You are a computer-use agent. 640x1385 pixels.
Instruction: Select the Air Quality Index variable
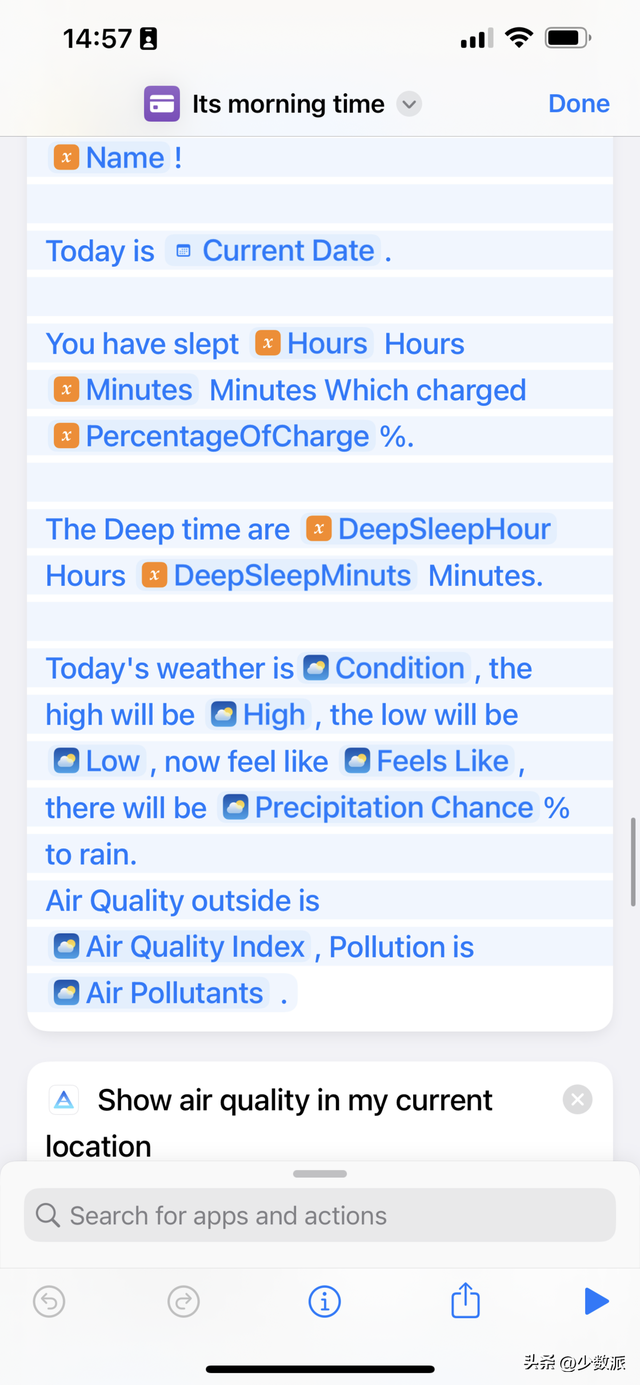coord(180,947)
